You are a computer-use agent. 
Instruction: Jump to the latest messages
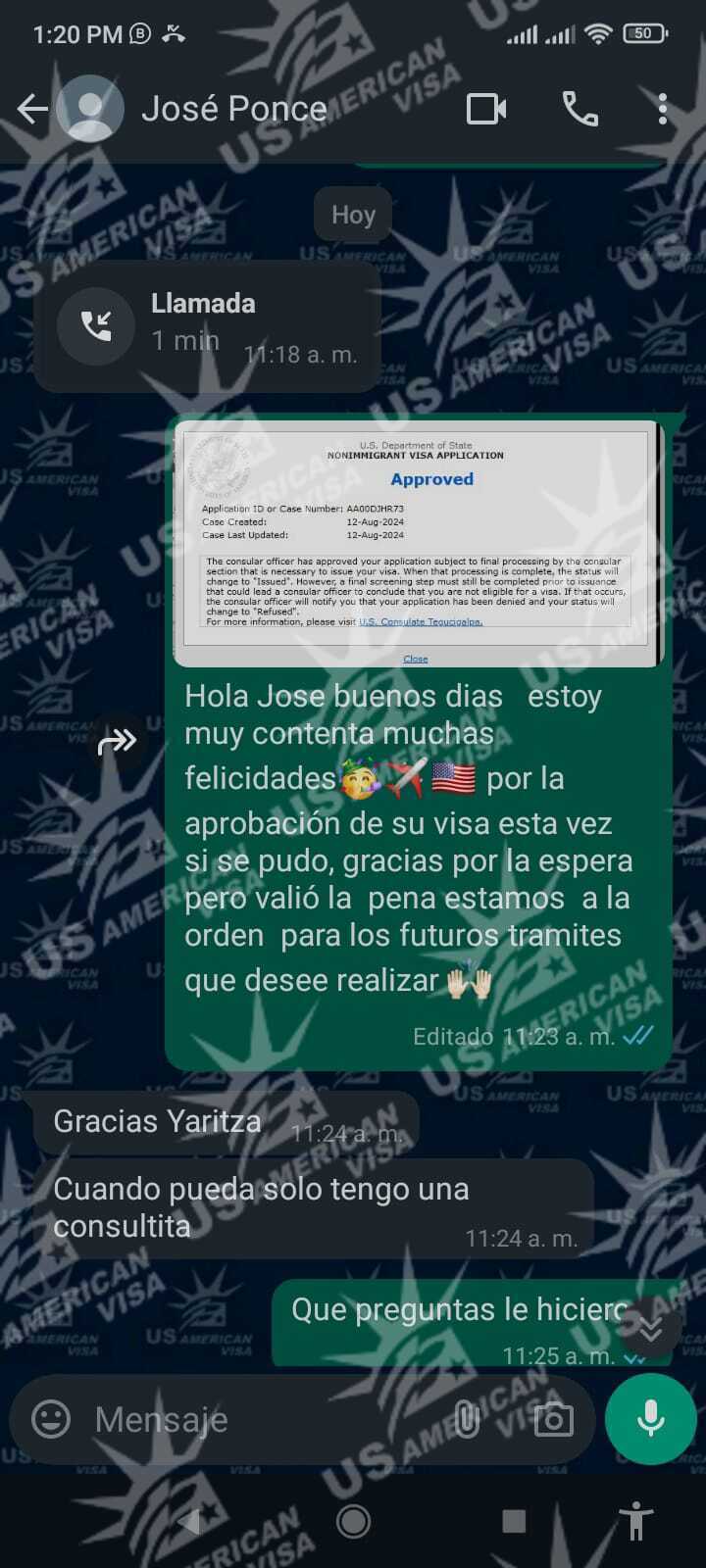(650, 1329)
